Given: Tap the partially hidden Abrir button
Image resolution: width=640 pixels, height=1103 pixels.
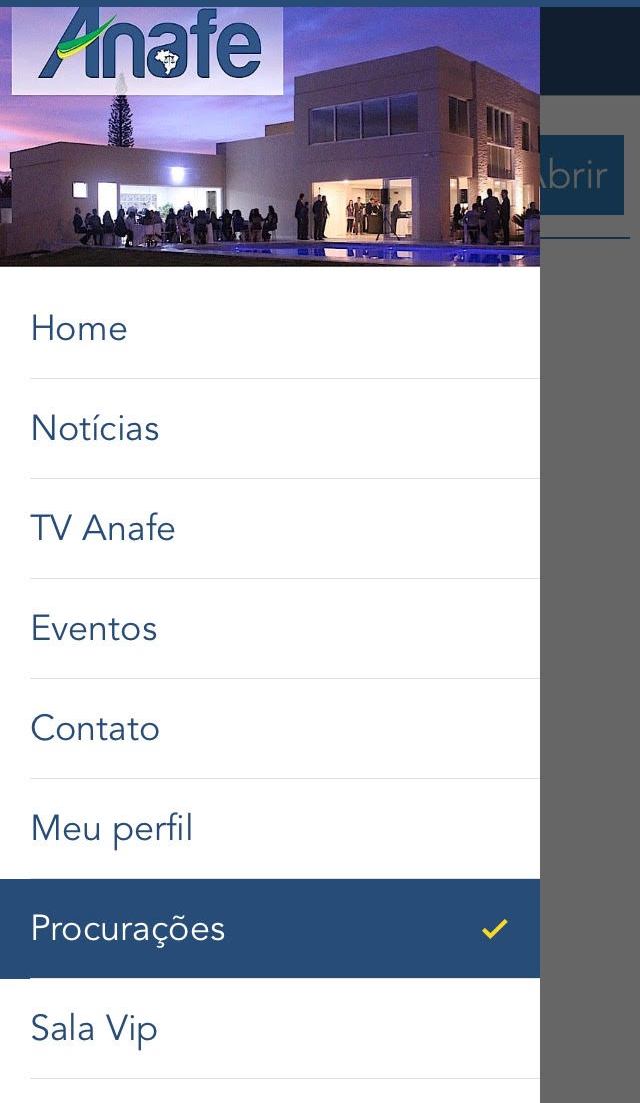Looking at the screenshot, I should coord(582,175).
